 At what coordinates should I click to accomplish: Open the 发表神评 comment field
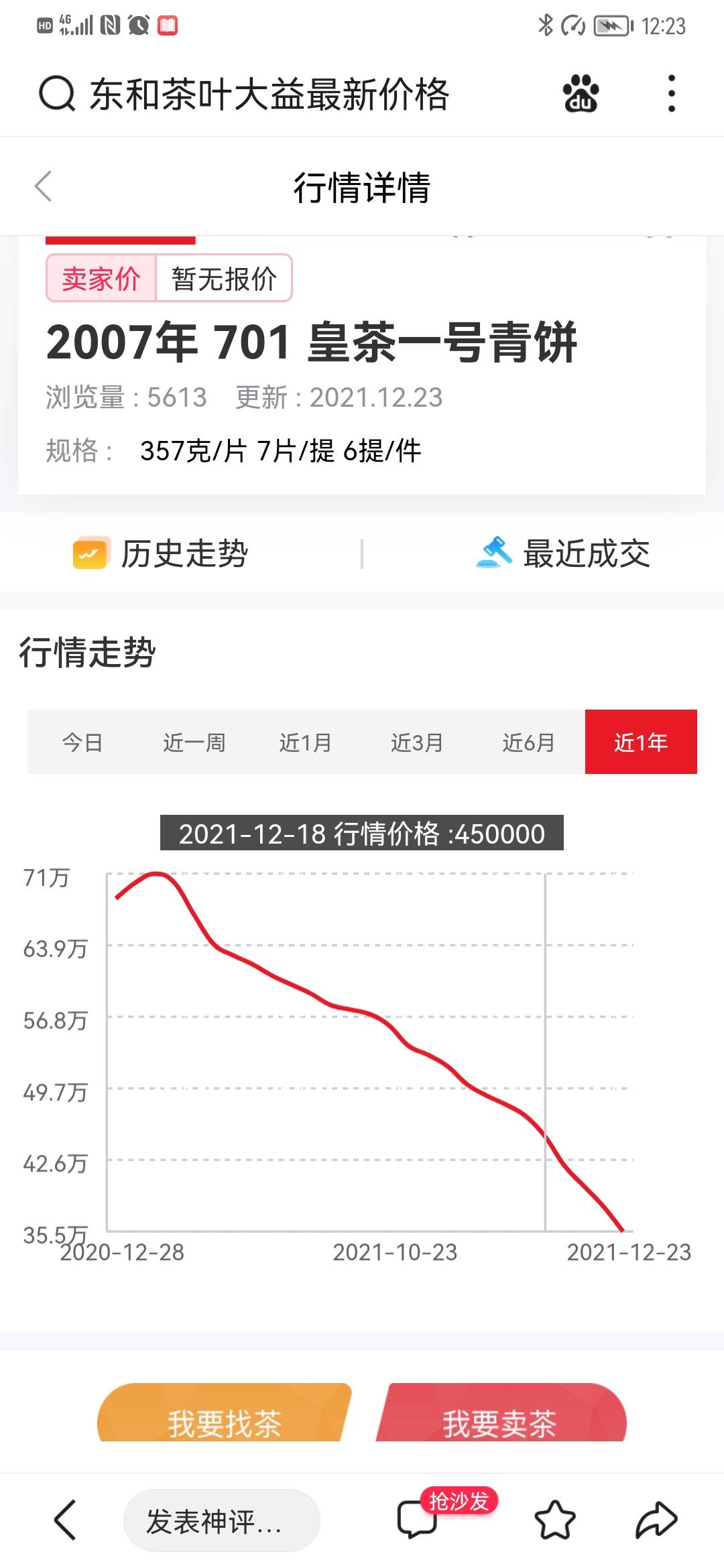[x=221, y=1520]
